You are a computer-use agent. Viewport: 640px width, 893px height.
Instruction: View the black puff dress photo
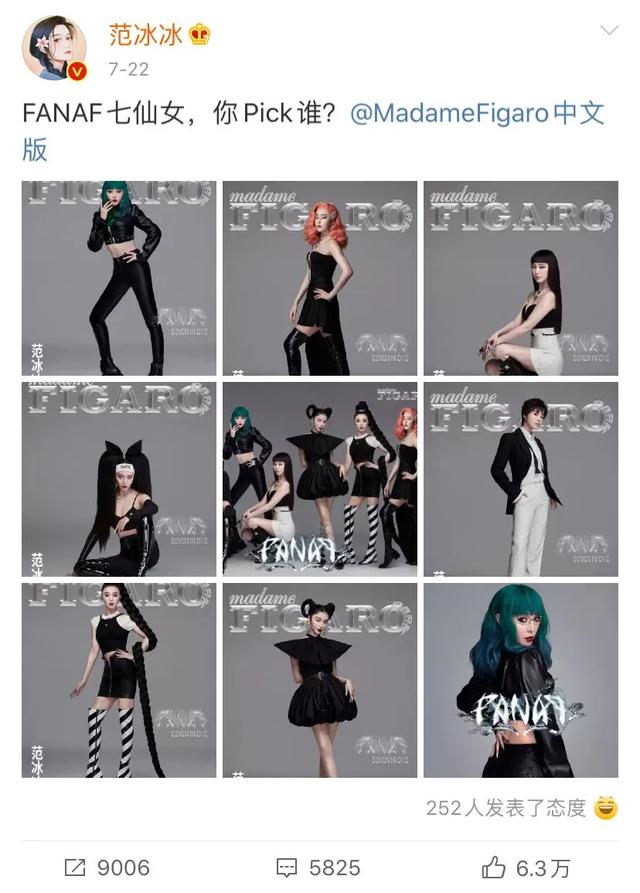320,680
